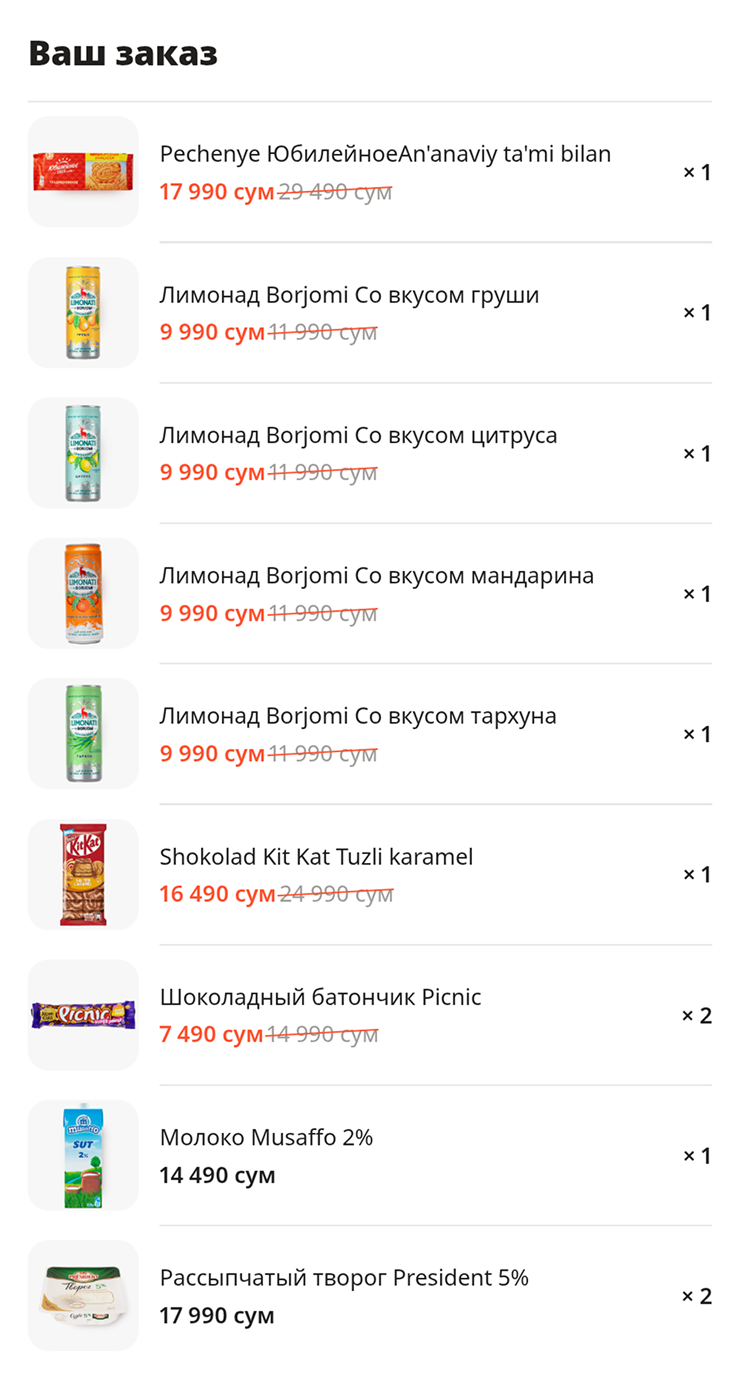Screen dimensions: 740x1381
Task: Click the product name Shokolad Kit Kat Tuzli karamel
Action: 316,856
